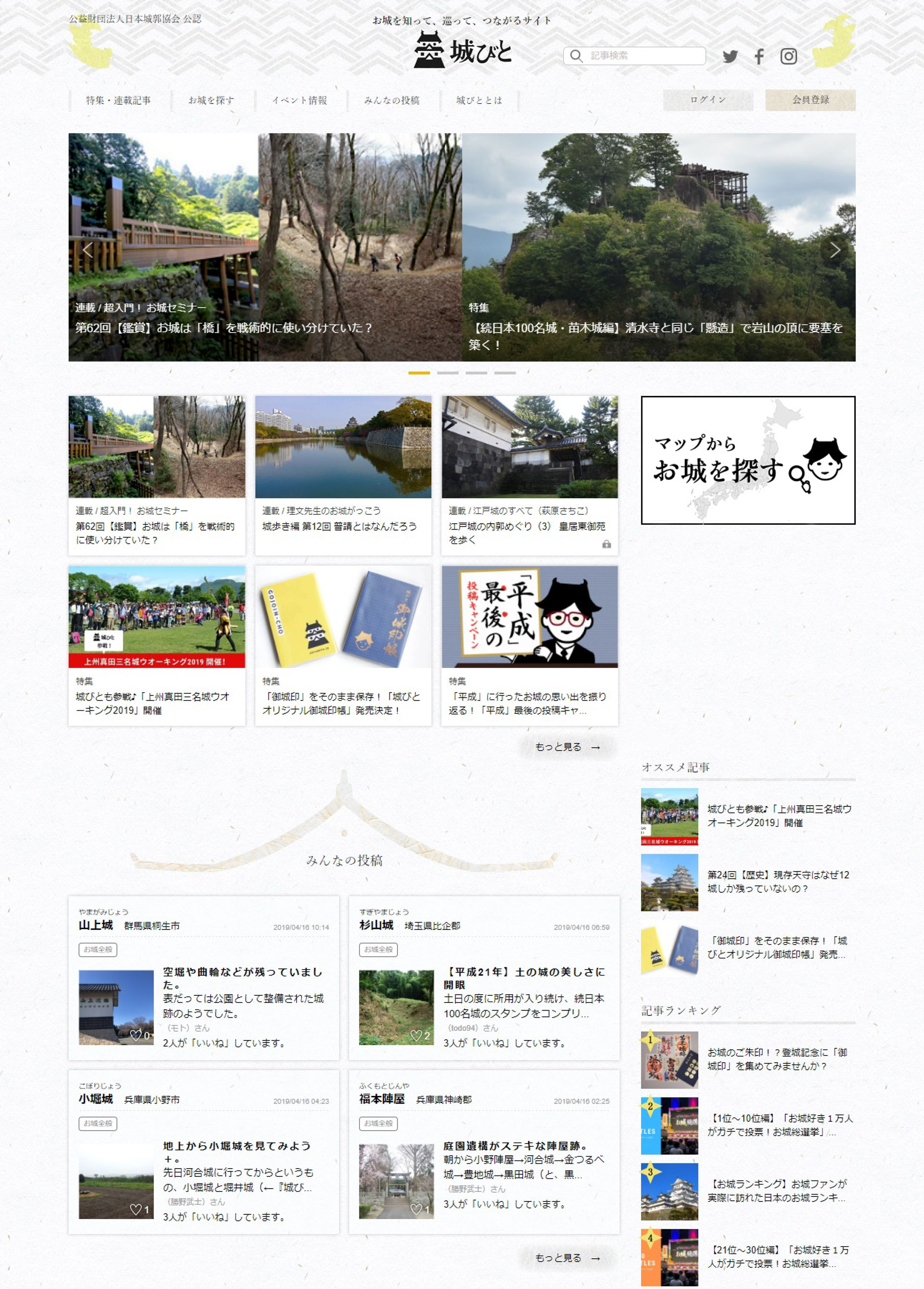This screenshot has width=924, height=1289.
Task: Open みんなの投稿 from the top menu
Action: 391,101
